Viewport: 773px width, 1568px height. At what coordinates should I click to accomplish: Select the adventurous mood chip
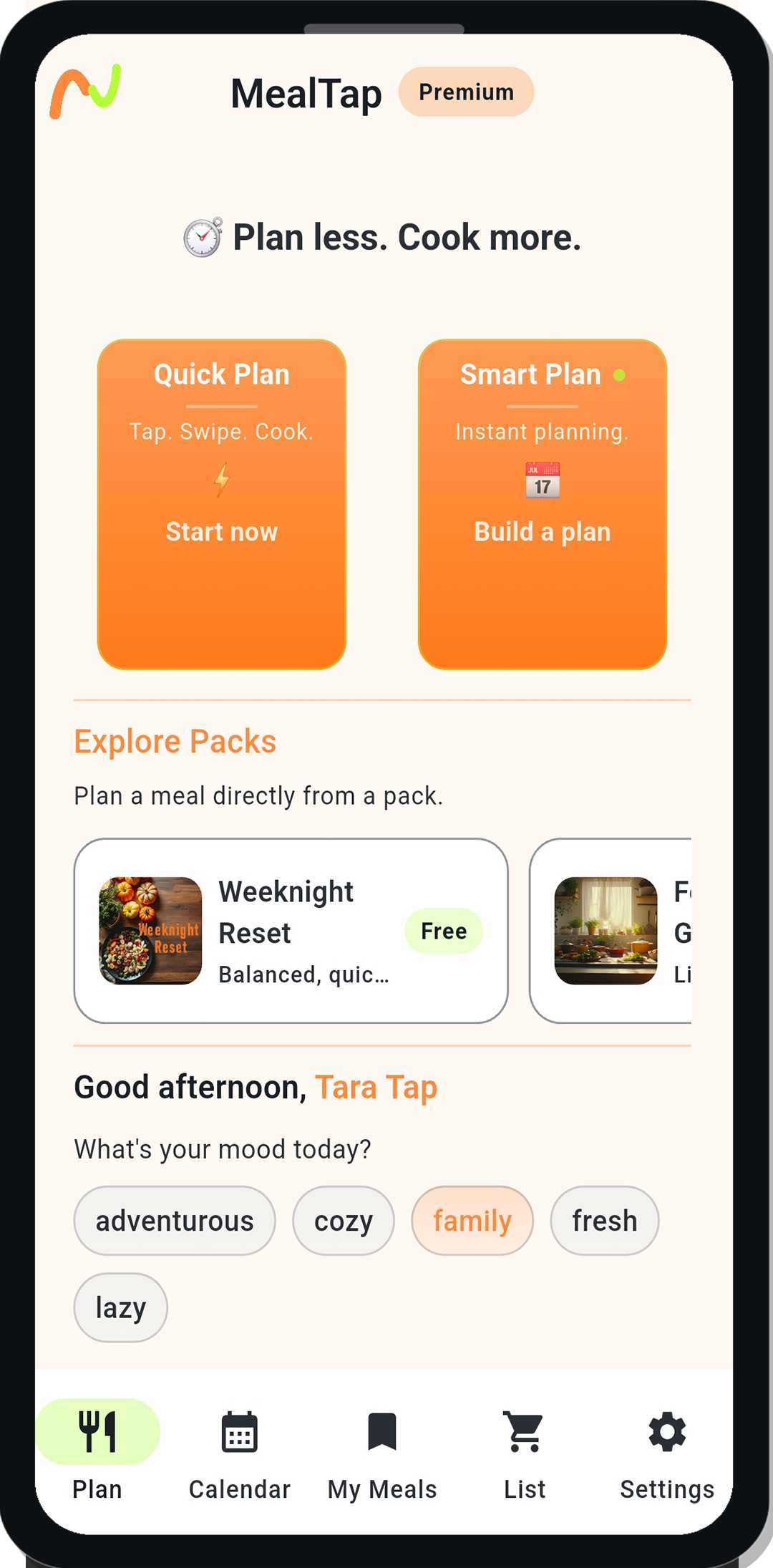[x=174, y=1219]
